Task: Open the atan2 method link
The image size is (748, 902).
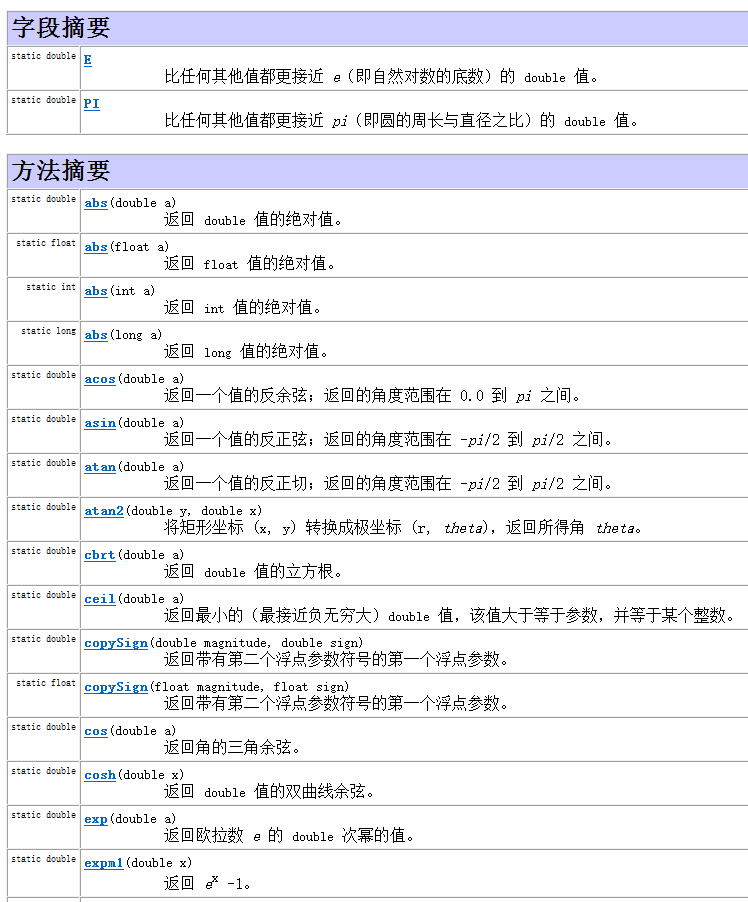Action: coord(104,511)
